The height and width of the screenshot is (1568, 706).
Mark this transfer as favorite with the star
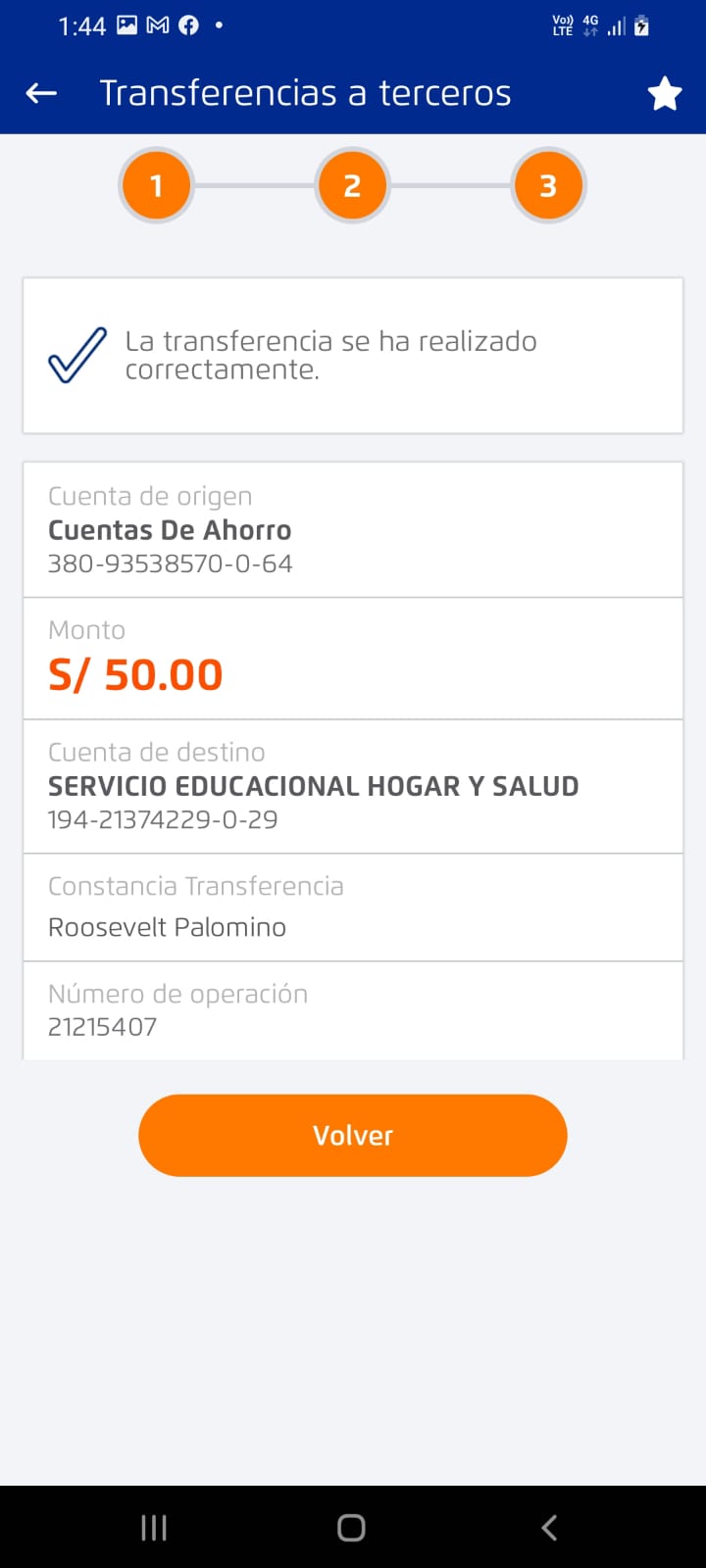click(x=664, y=94)
